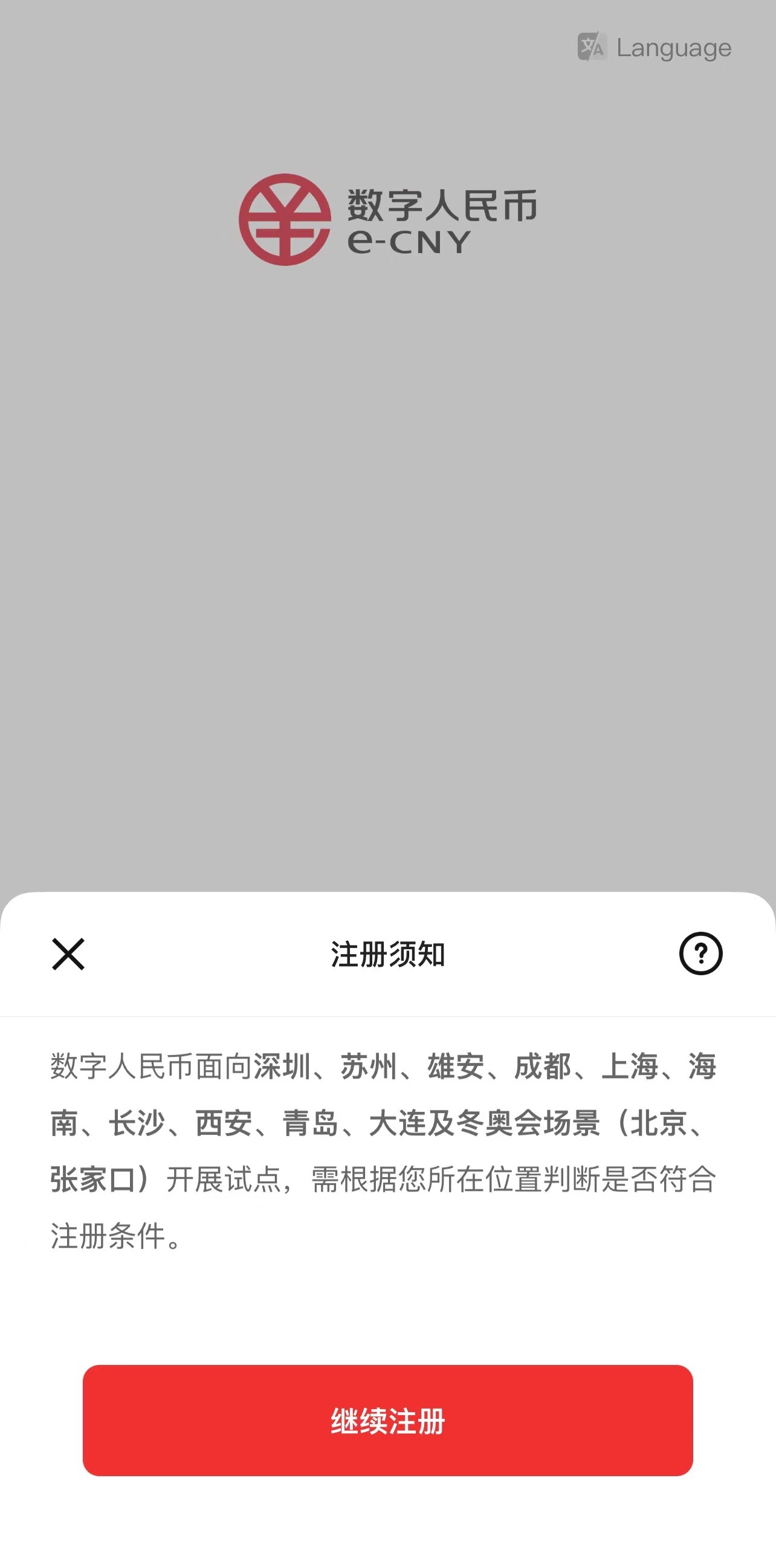
Task: Dismiss the notice with the X control
Action: pos(67,955)
